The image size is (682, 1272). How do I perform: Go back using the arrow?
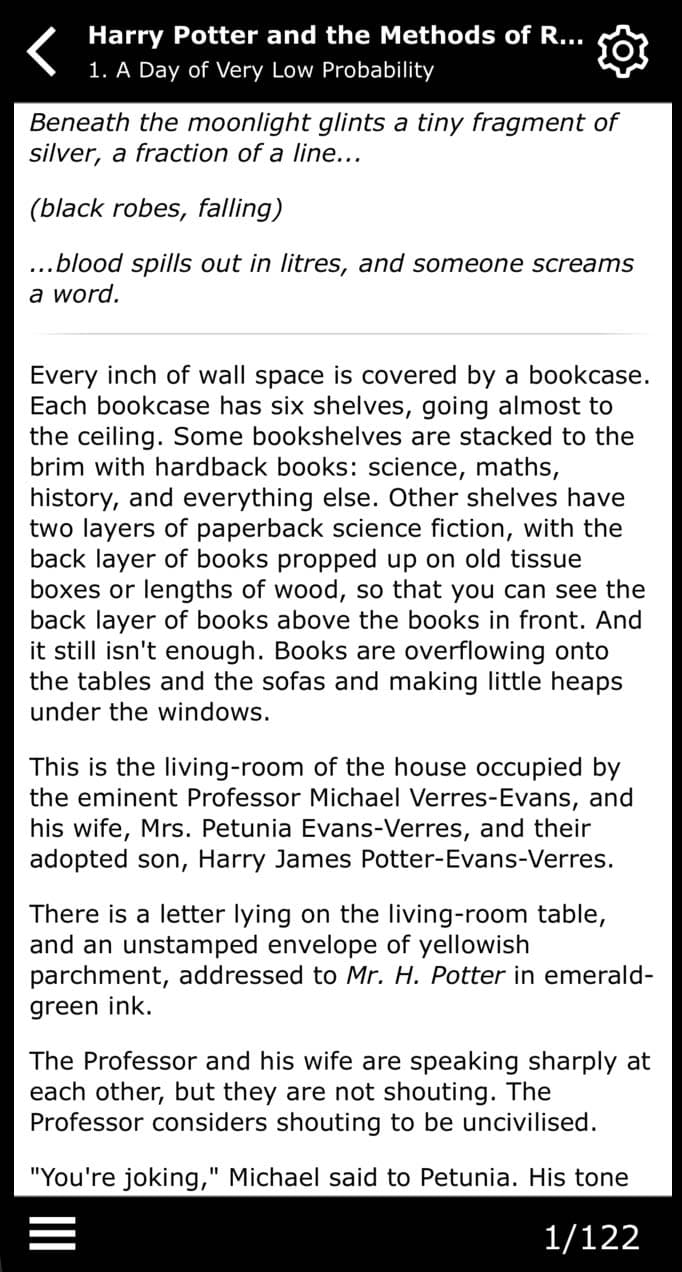pyautogui.click(x=43, y=52)
